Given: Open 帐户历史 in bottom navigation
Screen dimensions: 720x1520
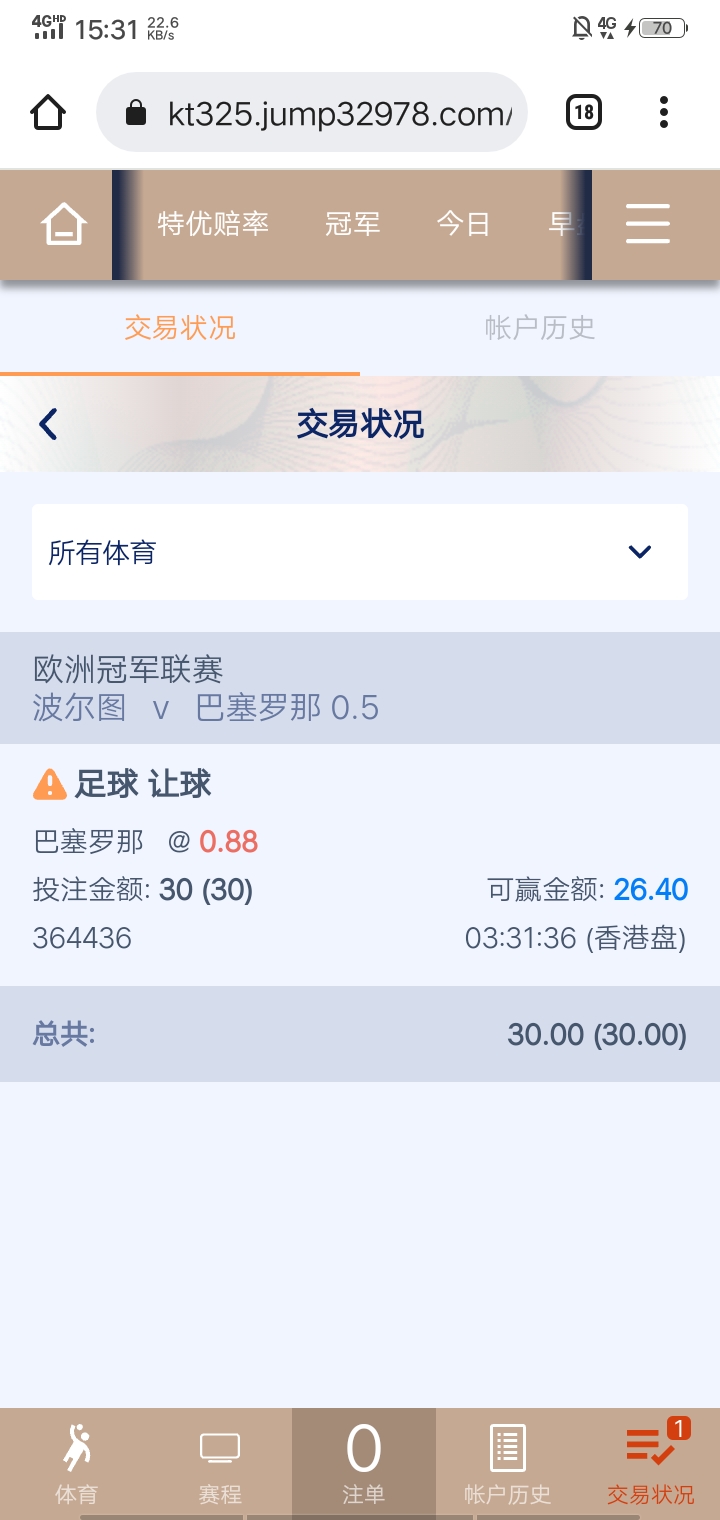Looking at the screenshot, I should pos(507,1464).
